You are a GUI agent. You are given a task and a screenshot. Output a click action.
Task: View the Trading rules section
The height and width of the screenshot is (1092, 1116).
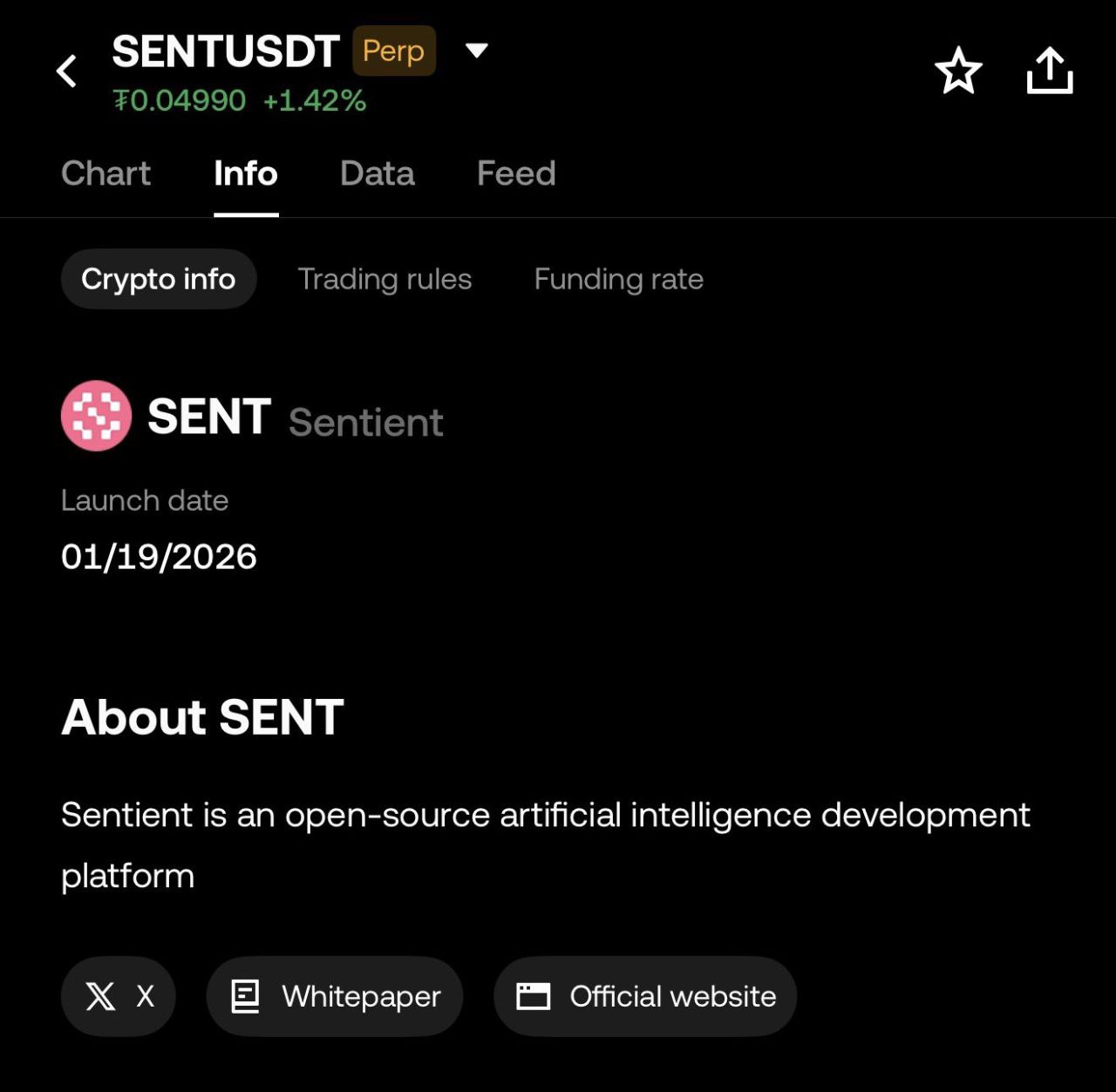tap(384, 279)
